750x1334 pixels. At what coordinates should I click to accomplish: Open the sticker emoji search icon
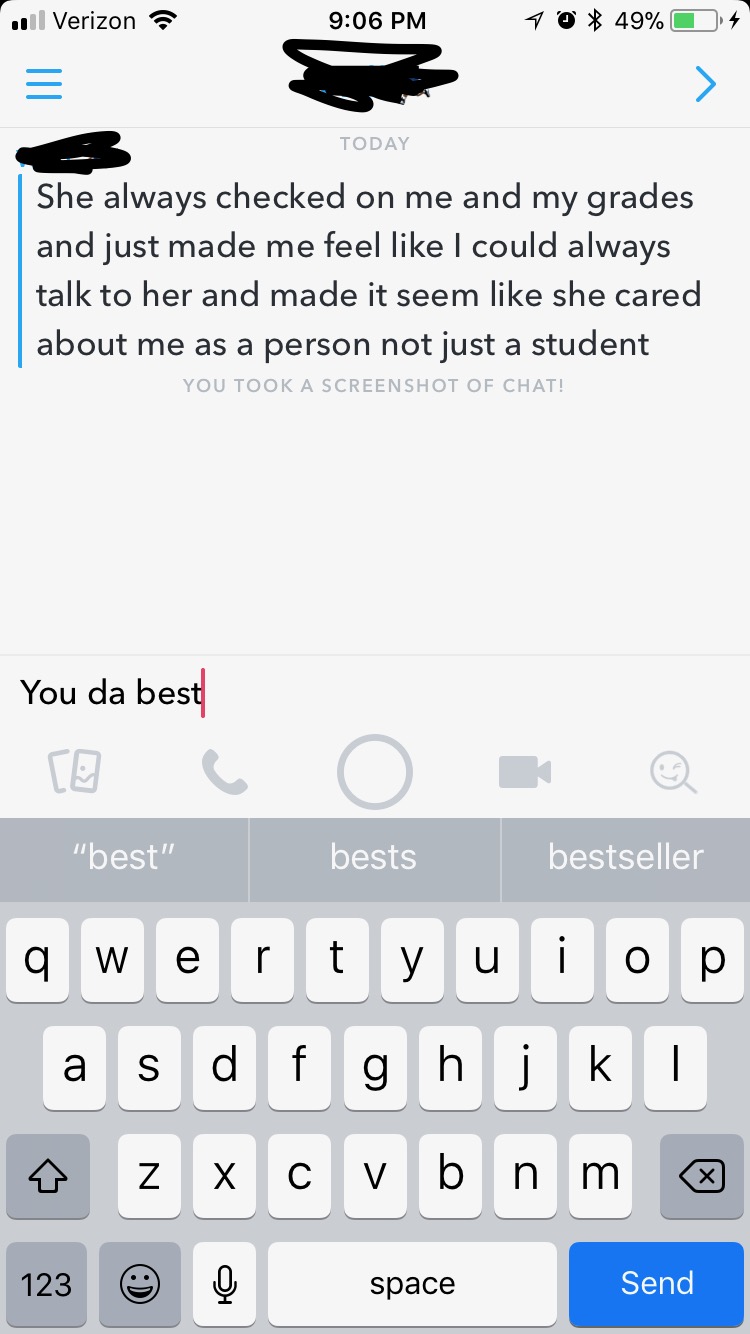[x=673, y=772]
